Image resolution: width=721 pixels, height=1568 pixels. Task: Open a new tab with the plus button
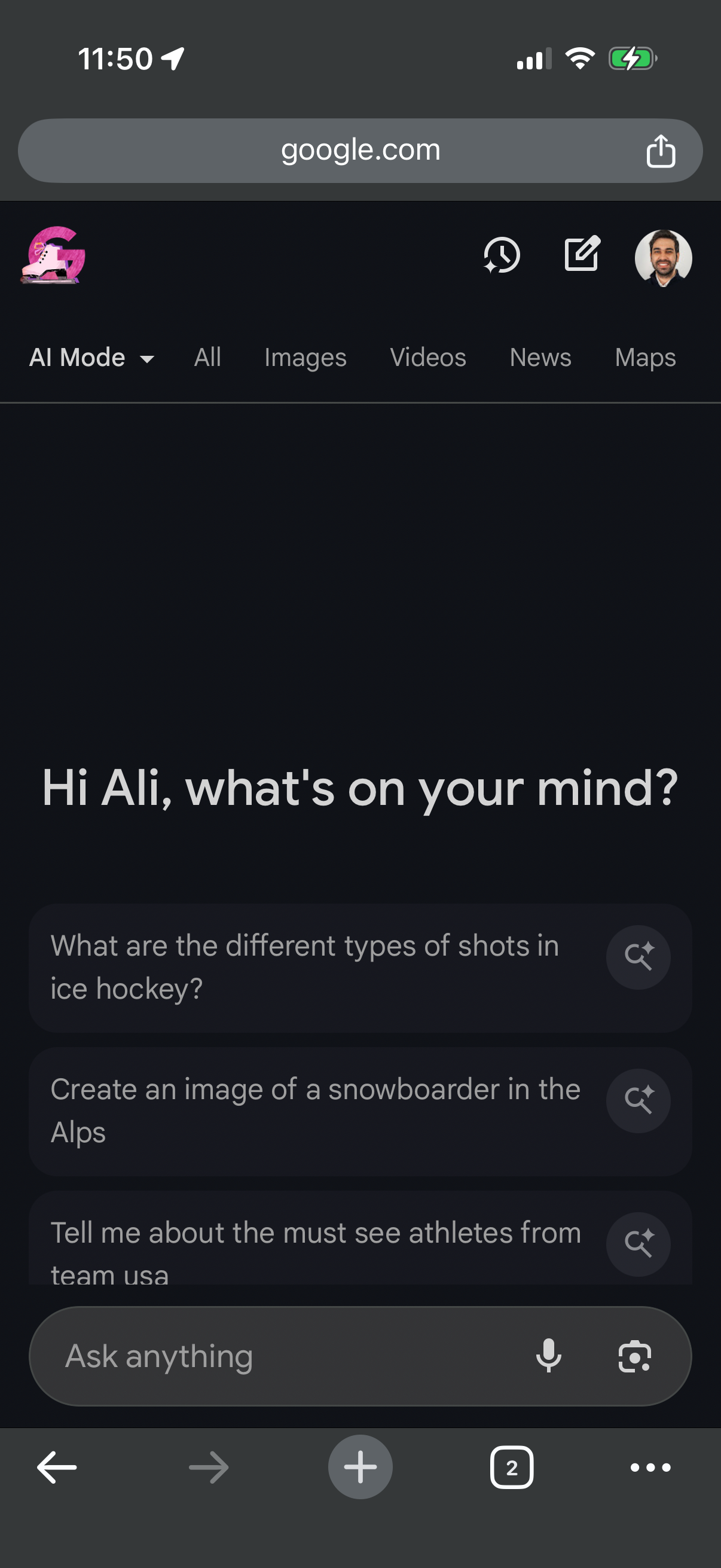pyautogui.click(x=360, y=1467)
